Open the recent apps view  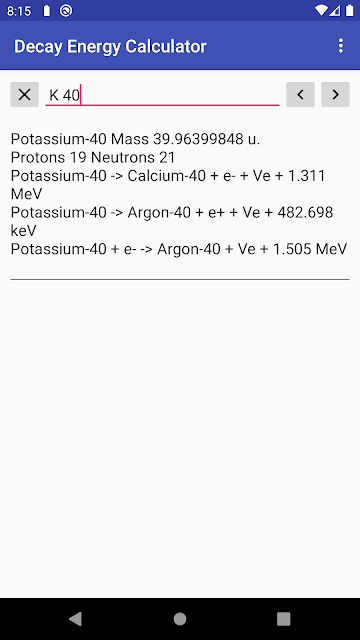(284, 619)
